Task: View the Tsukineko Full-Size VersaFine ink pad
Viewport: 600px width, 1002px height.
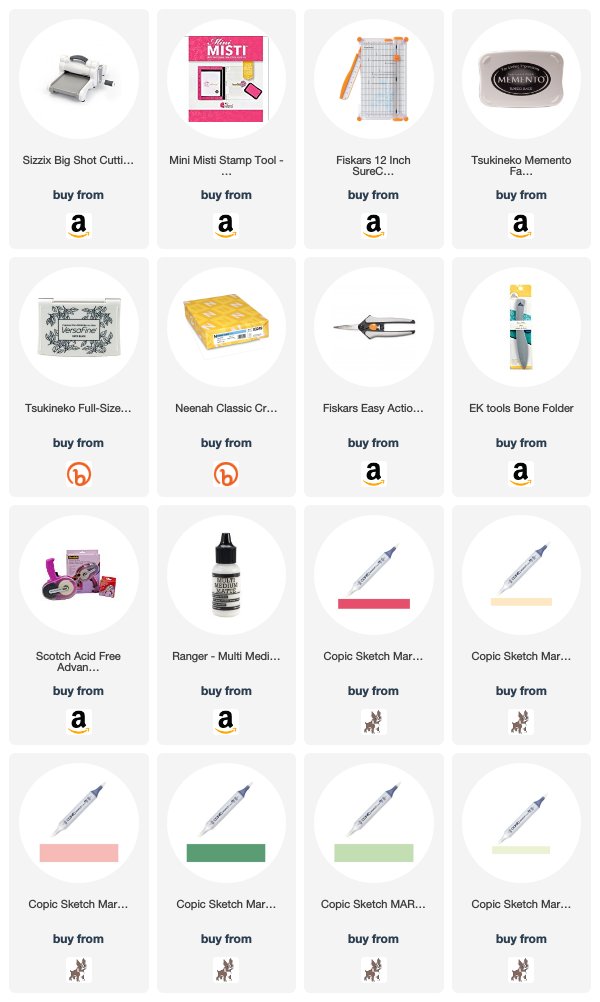Action: pyautogui.click(x=79, y=377)
